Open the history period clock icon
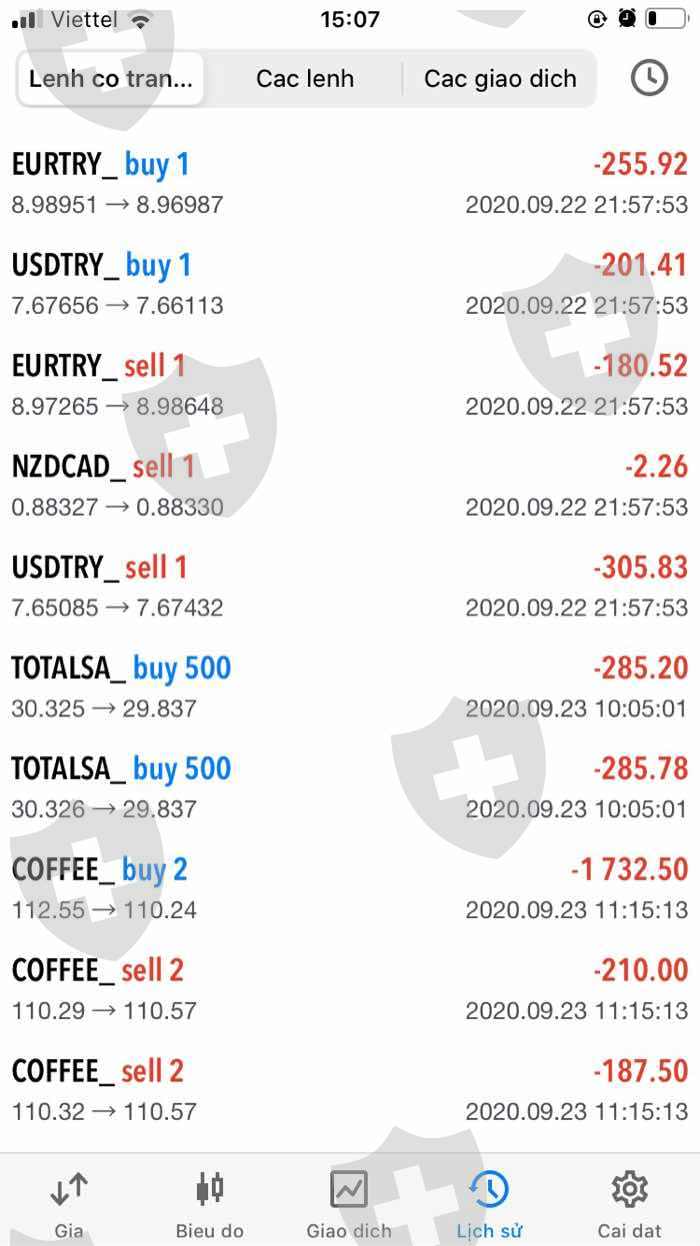Screen dimensions: 700x1246 coord(649,78)
